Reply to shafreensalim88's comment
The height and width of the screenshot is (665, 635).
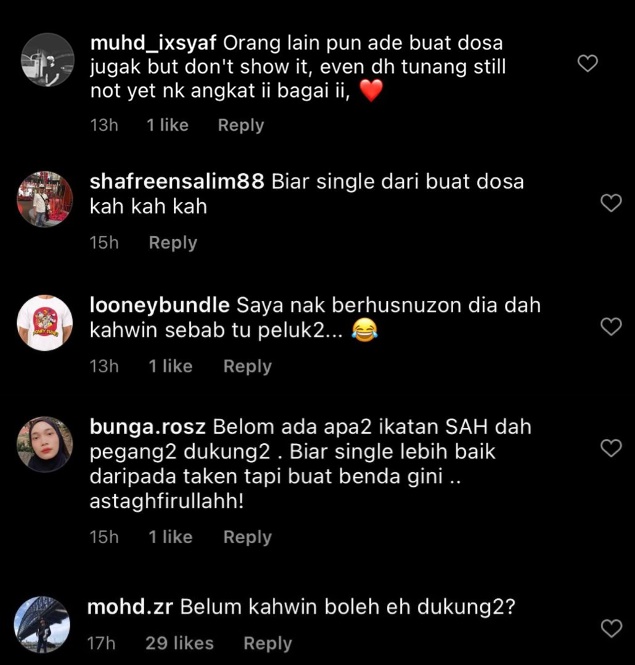(173, 243)
